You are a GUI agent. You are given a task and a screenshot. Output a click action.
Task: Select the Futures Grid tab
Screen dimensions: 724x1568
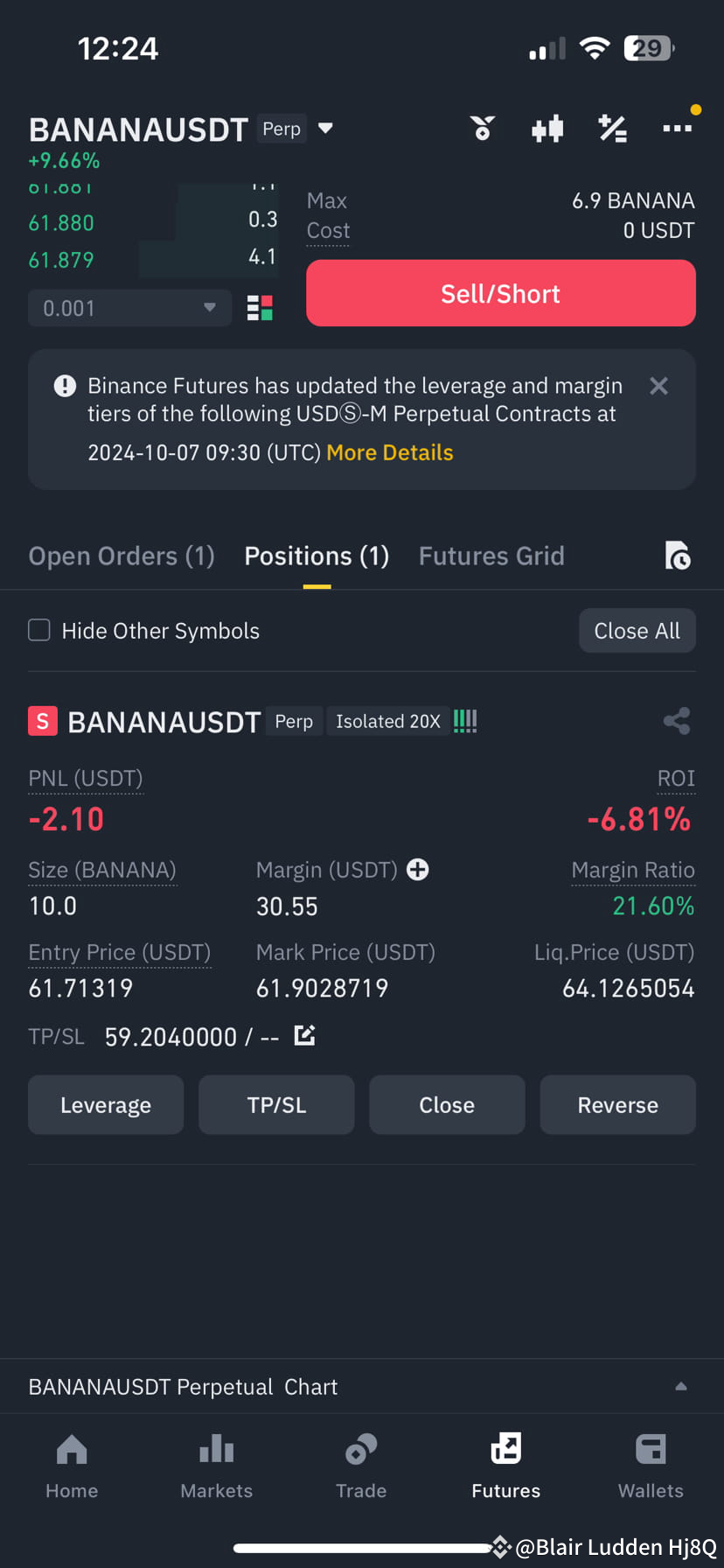point(491,556)
